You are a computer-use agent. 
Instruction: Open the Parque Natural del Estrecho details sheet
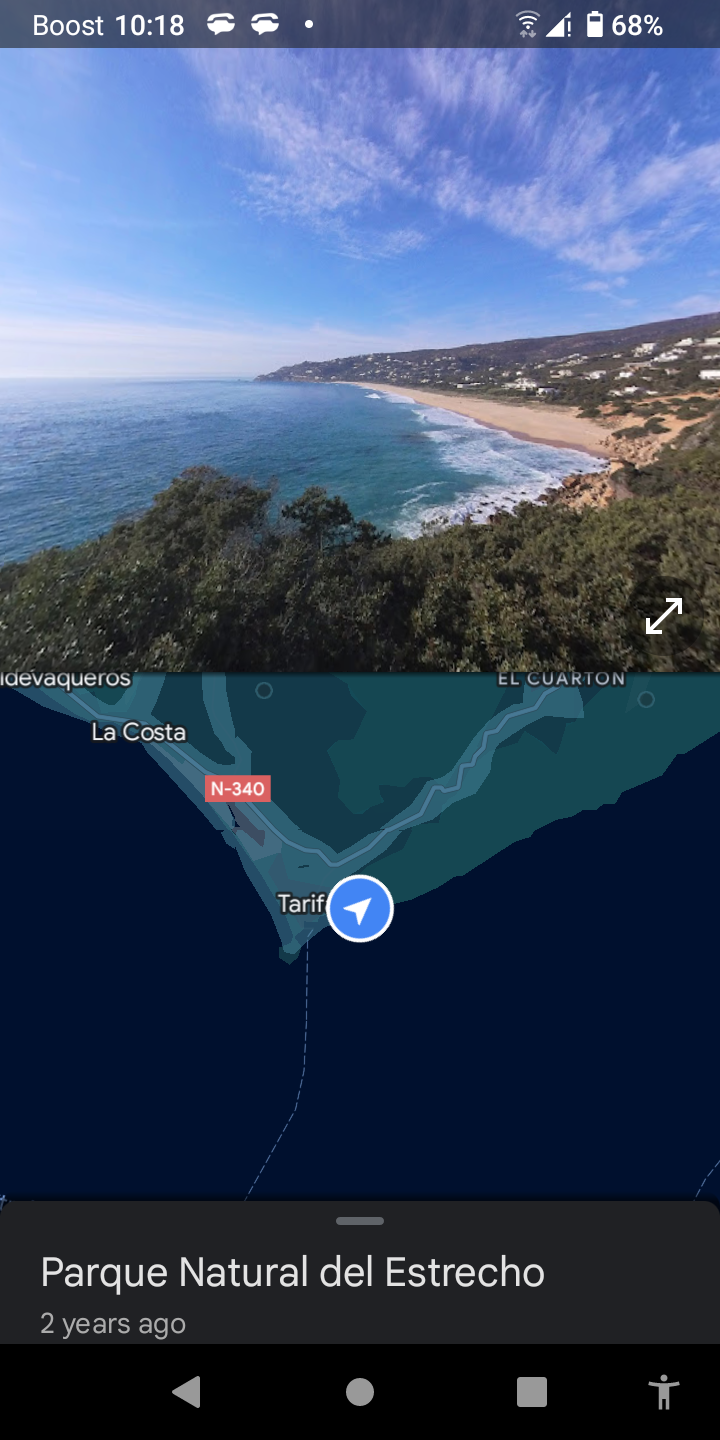292,1273
